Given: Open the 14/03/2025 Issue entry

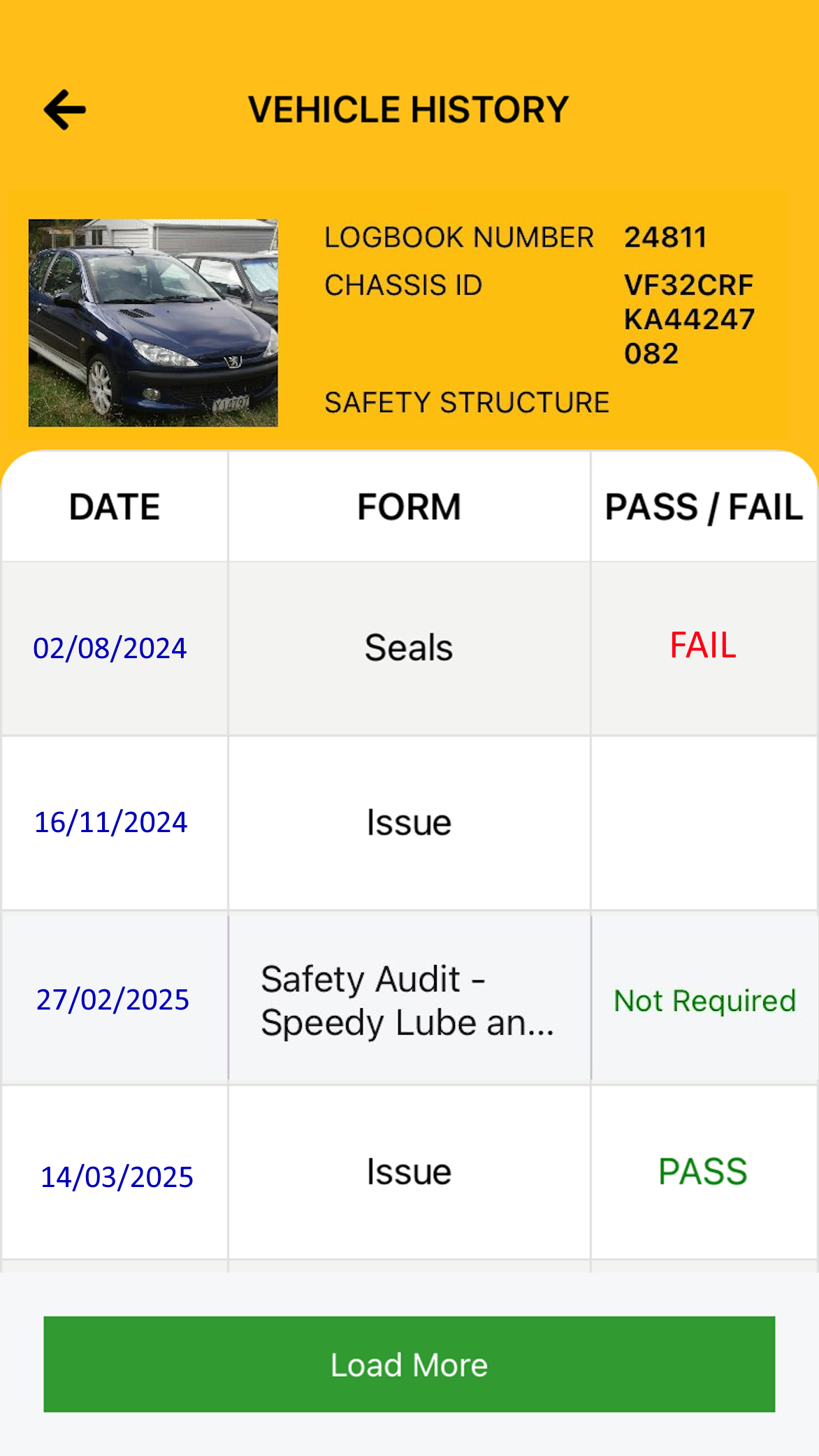Looking at the screenshot, I should 409,1172.
